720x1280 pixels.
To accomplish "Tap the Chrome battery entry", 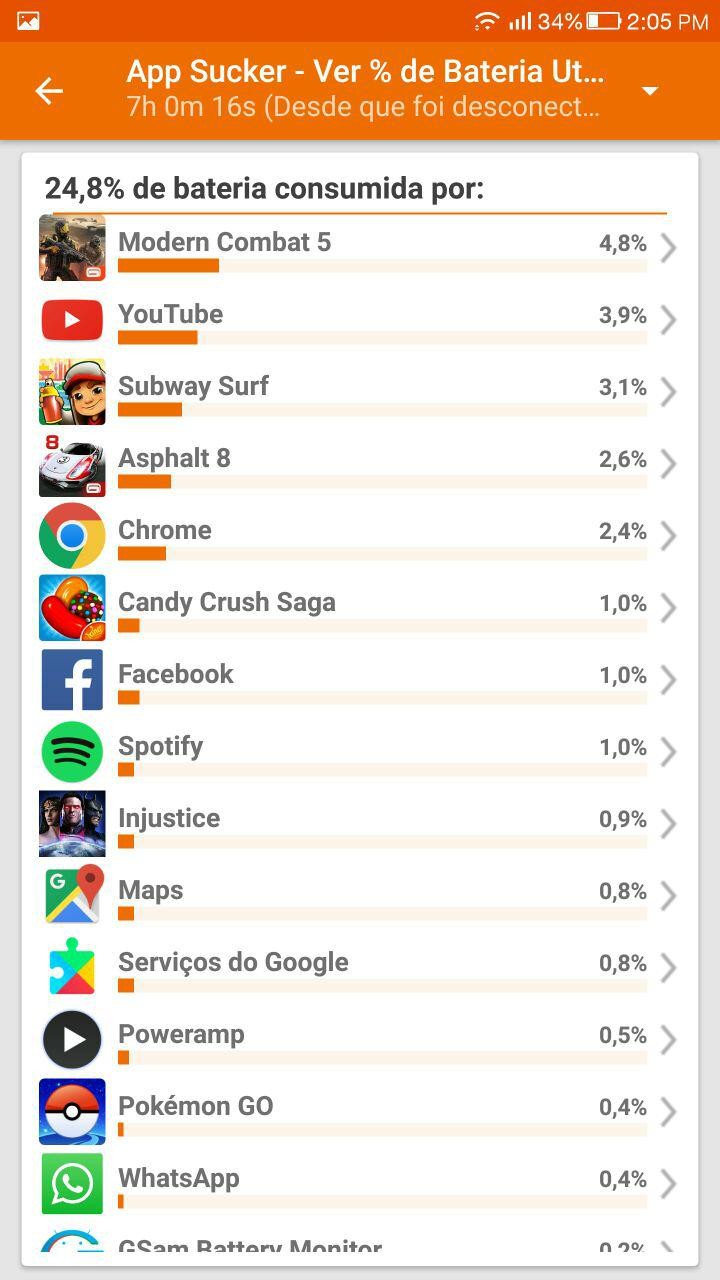I will [x=360, y=535].
